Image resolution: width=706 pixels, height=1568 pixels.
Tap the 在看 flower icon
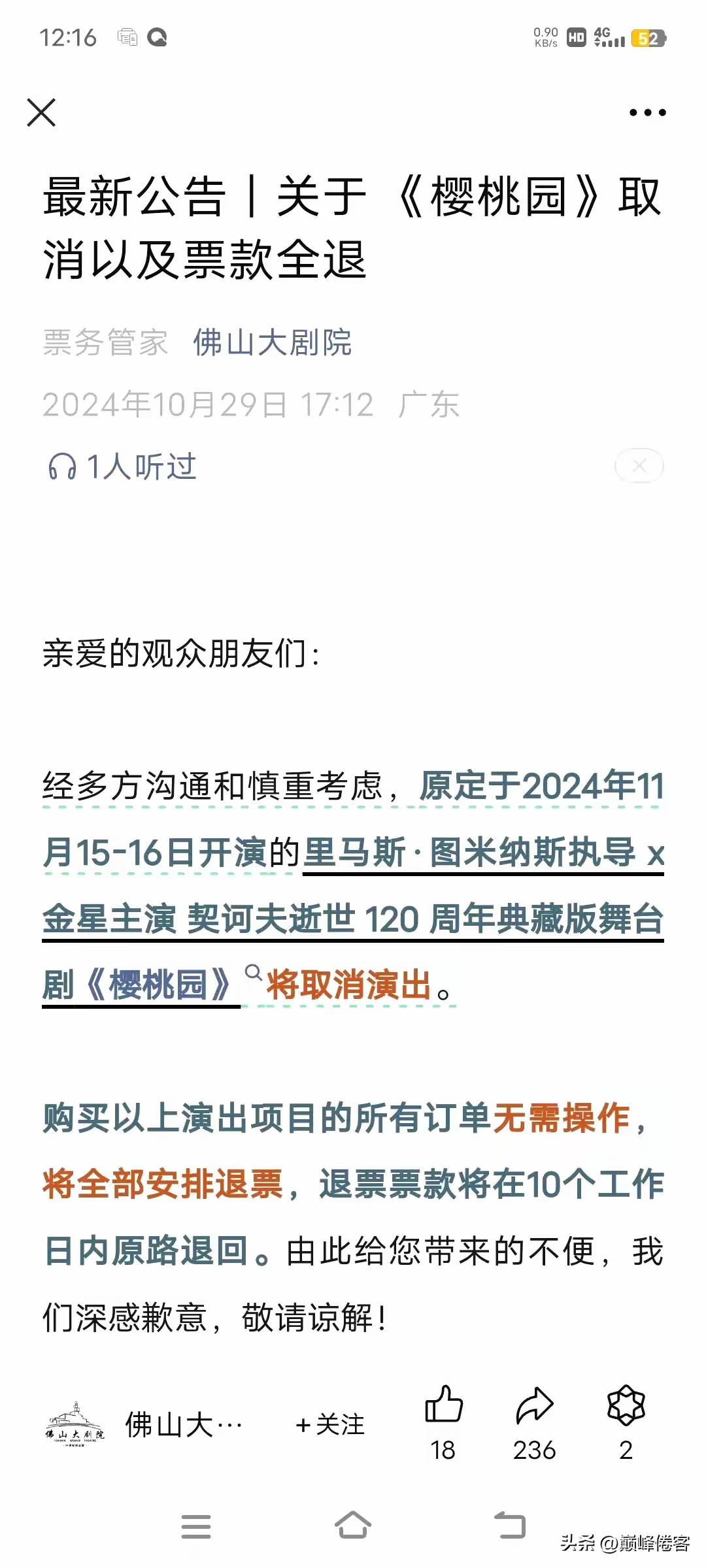pos(626,1405)
